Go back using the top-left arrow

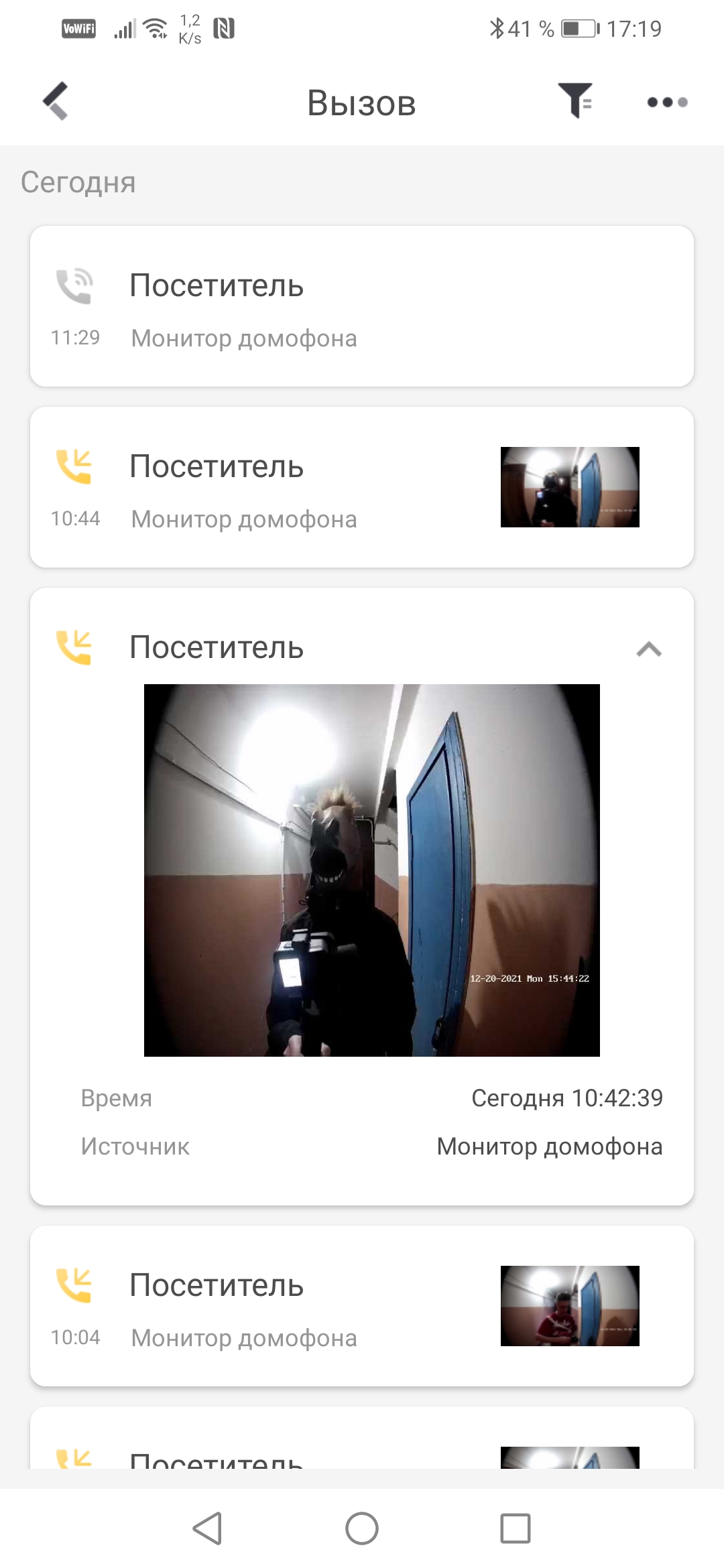click(x=56, y=102)
